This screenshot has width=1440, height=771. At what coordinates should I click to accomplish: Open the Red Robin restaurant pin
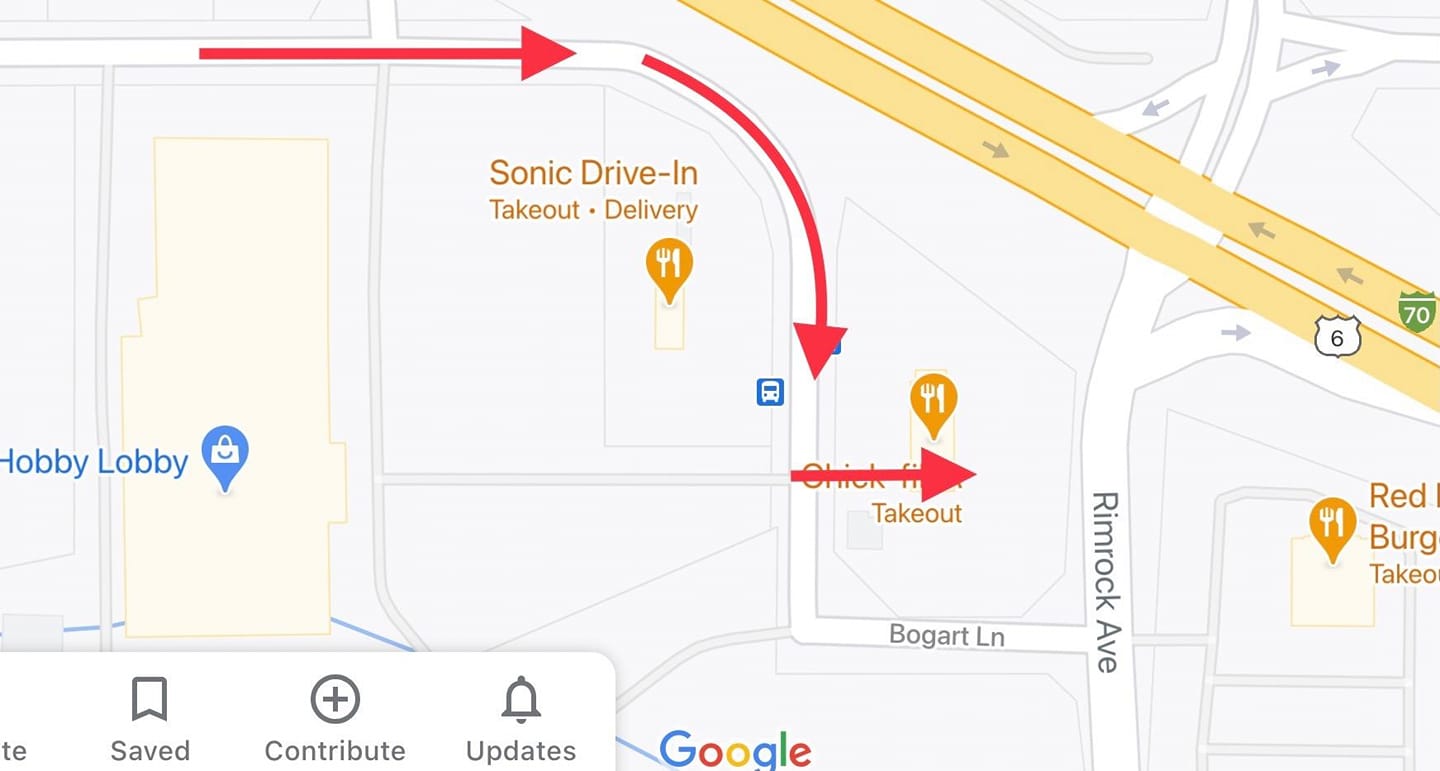(x=1332, y=526)
